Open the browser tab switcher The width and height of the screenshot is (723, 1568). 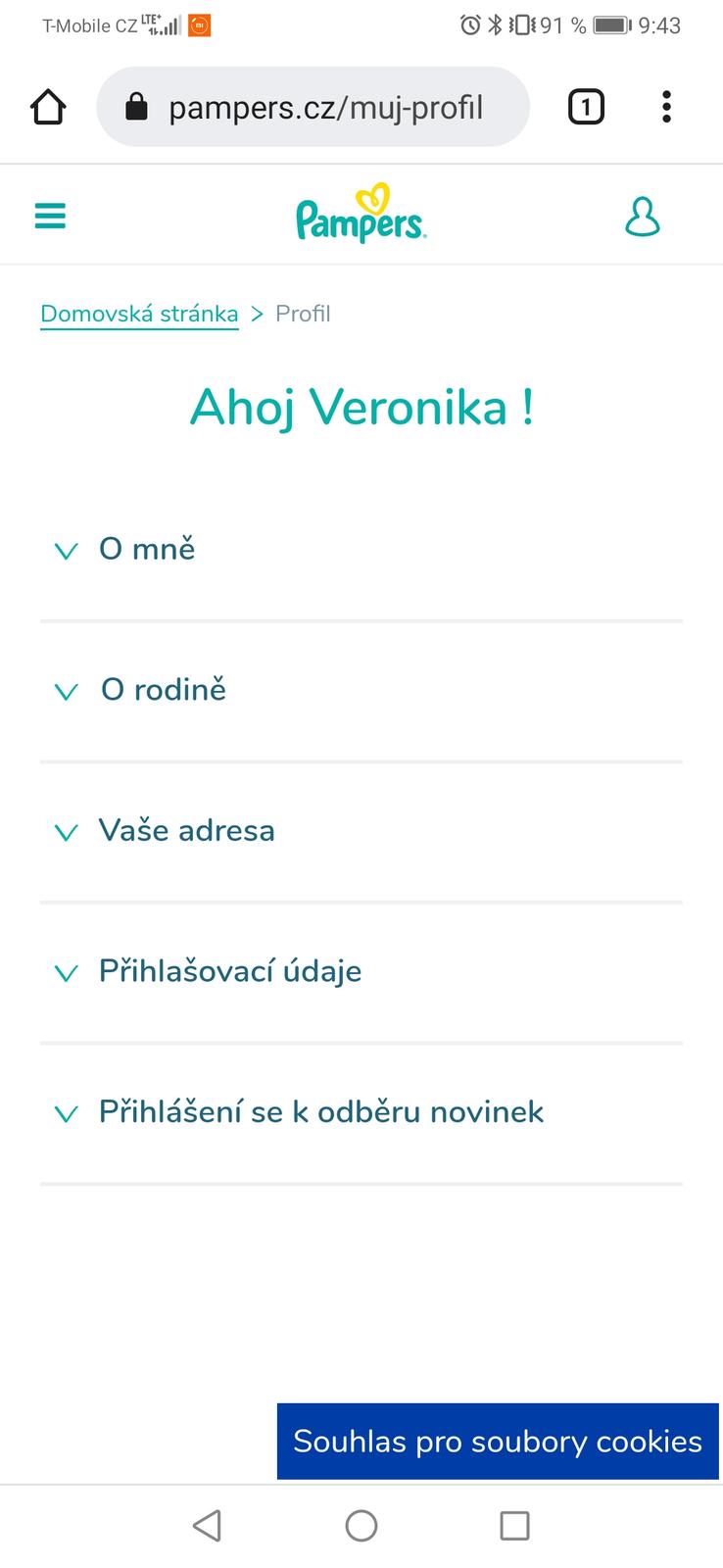pos(586,107)
